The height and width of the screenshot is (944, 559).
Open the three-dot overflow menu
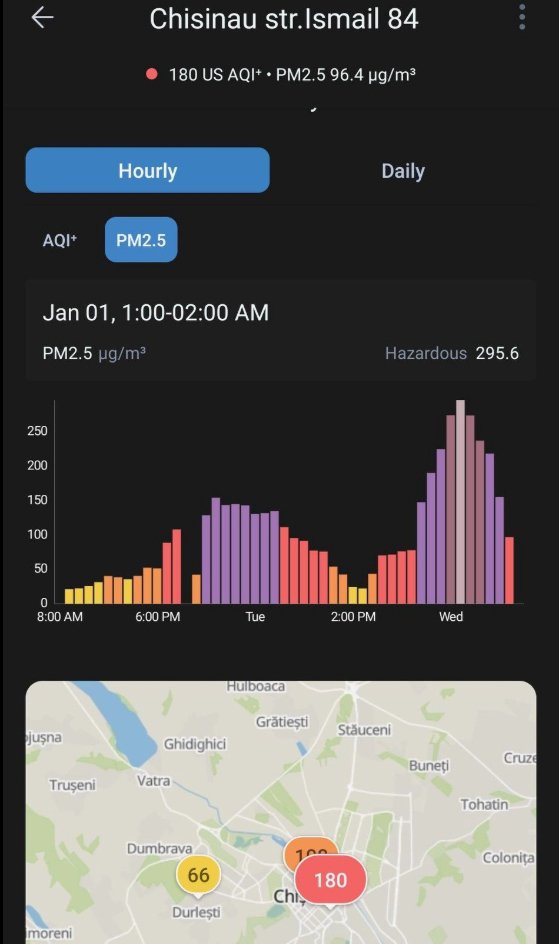coord(522,17)
